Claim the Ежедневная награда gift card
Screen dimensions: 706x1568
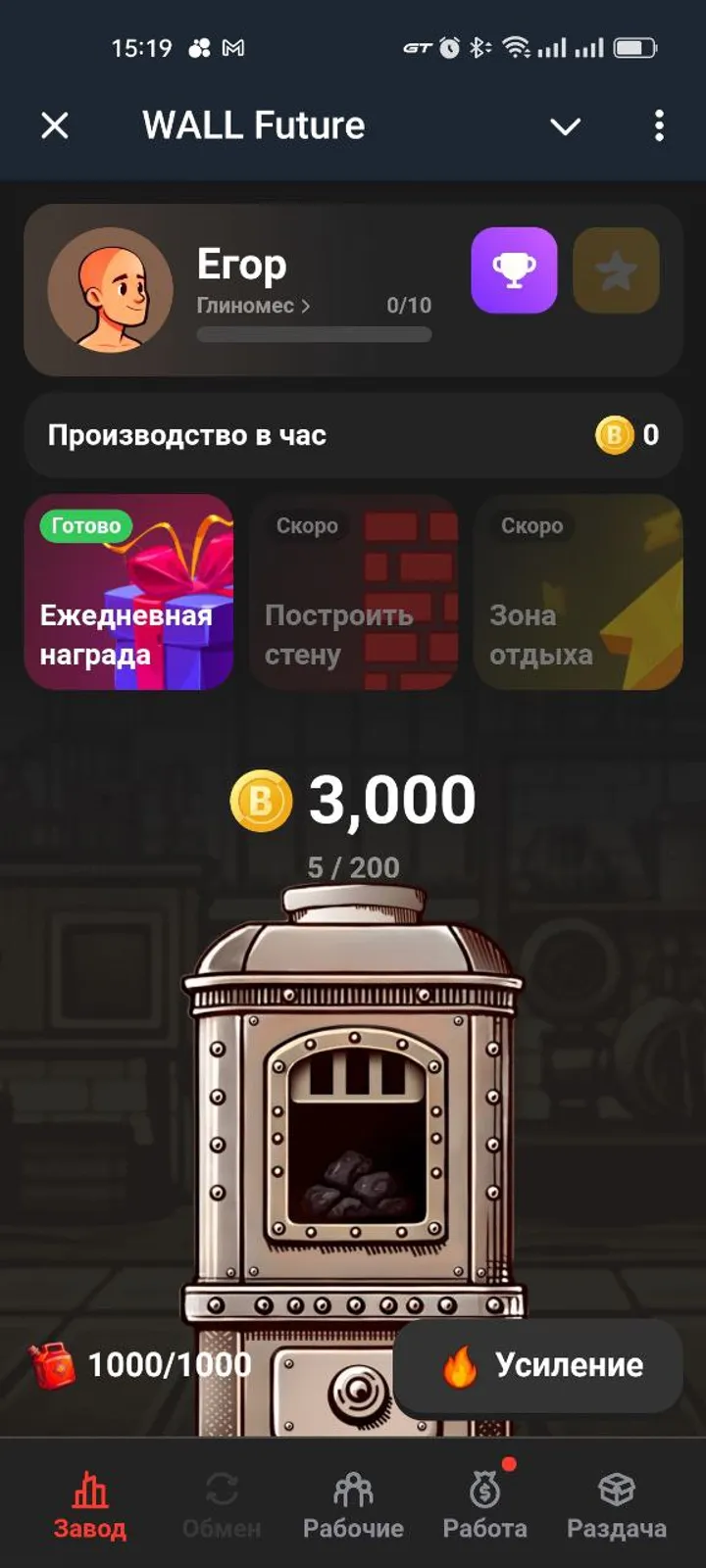pyautogui.click(x=128, y=592)
